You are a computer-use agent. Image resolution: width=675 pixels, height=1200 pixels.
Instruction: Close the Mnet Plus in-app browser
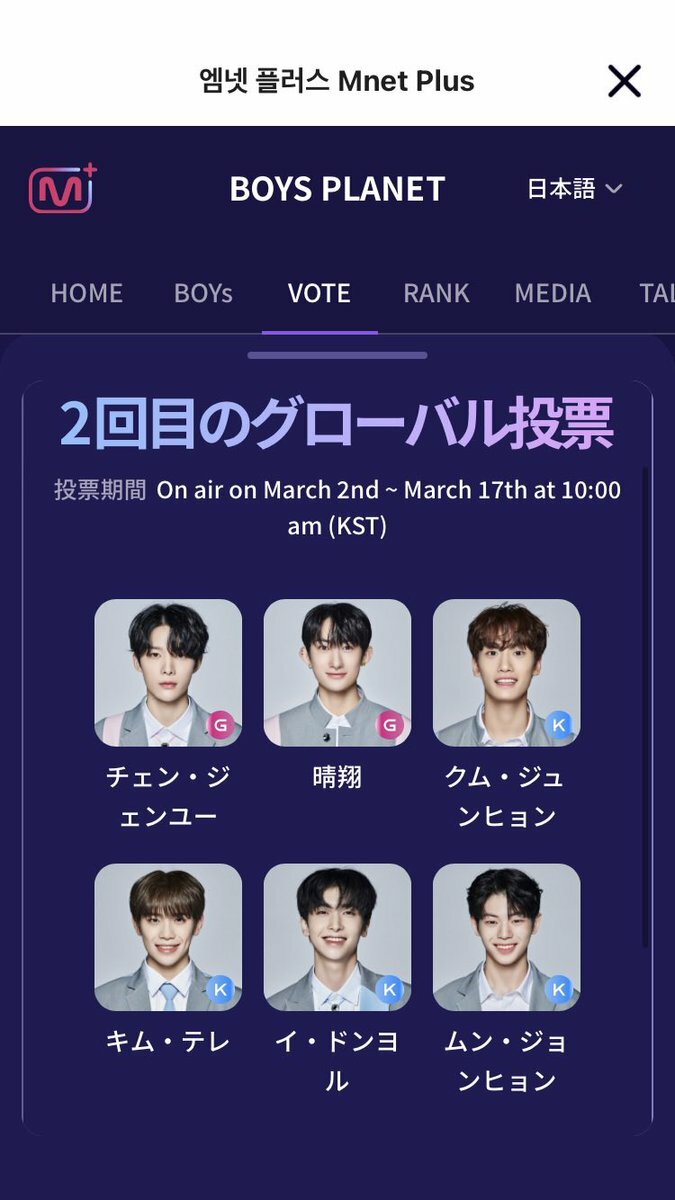tap(624, 81)
